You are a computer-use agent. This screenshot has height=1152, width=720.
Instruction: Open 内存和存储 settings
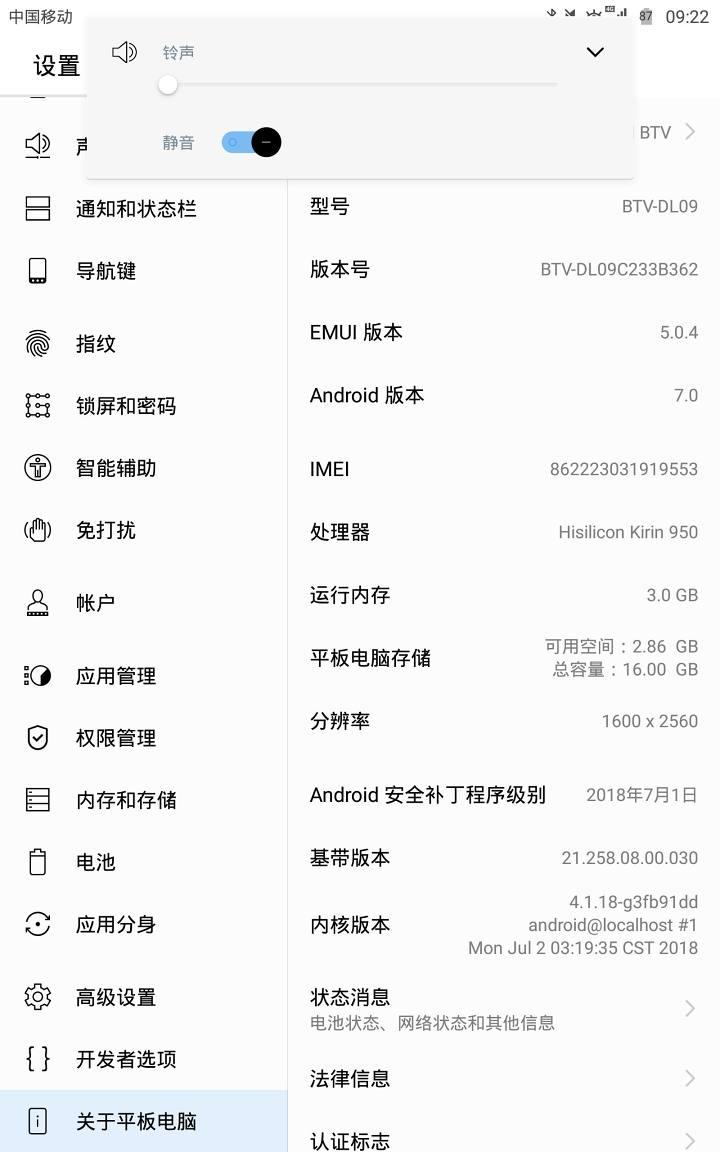pyautogui.click(x=126, y=800)
